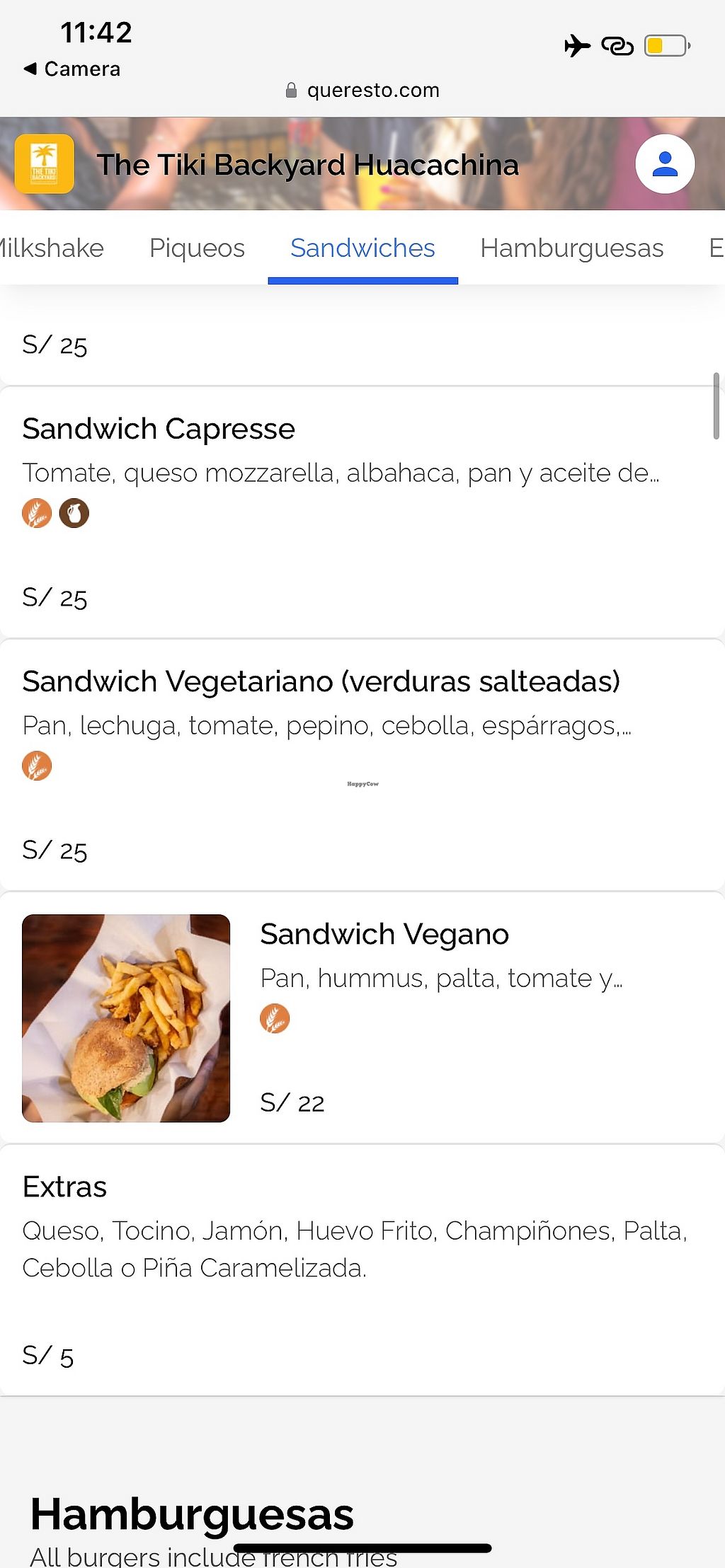Open The Tiki Backyard logo
The height and width of the screenshot is (1568, 725).
pyautogui.click(x=44, y=164)
